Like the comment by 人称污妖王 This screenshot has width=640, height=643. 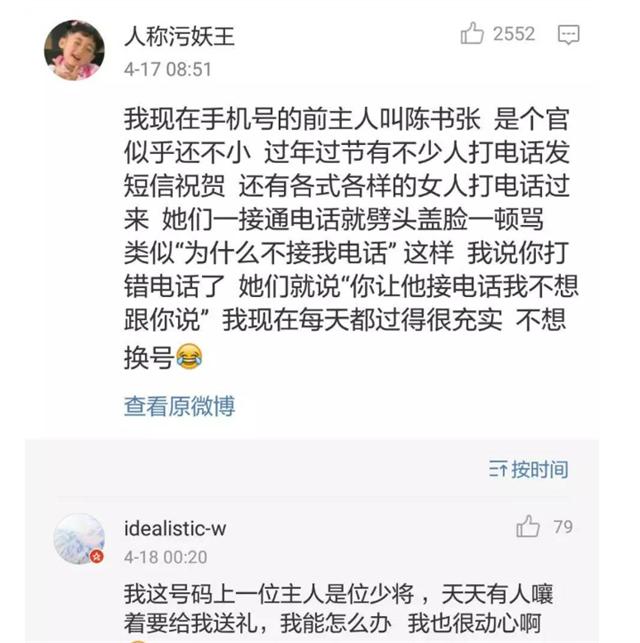pyautogui.click(x=473, y=35)
